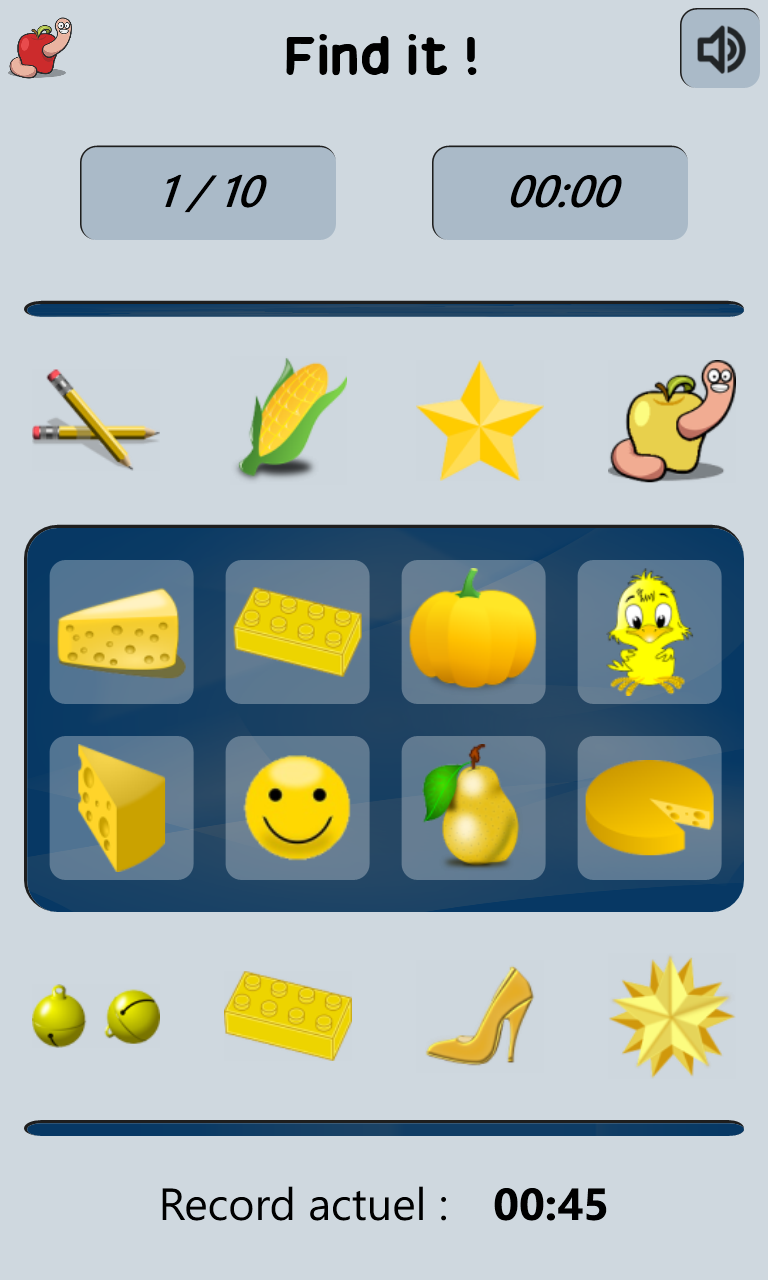768x1280 pixels.
Task: Pick the yellow building brick tile
Action: (x=297, y=632)
